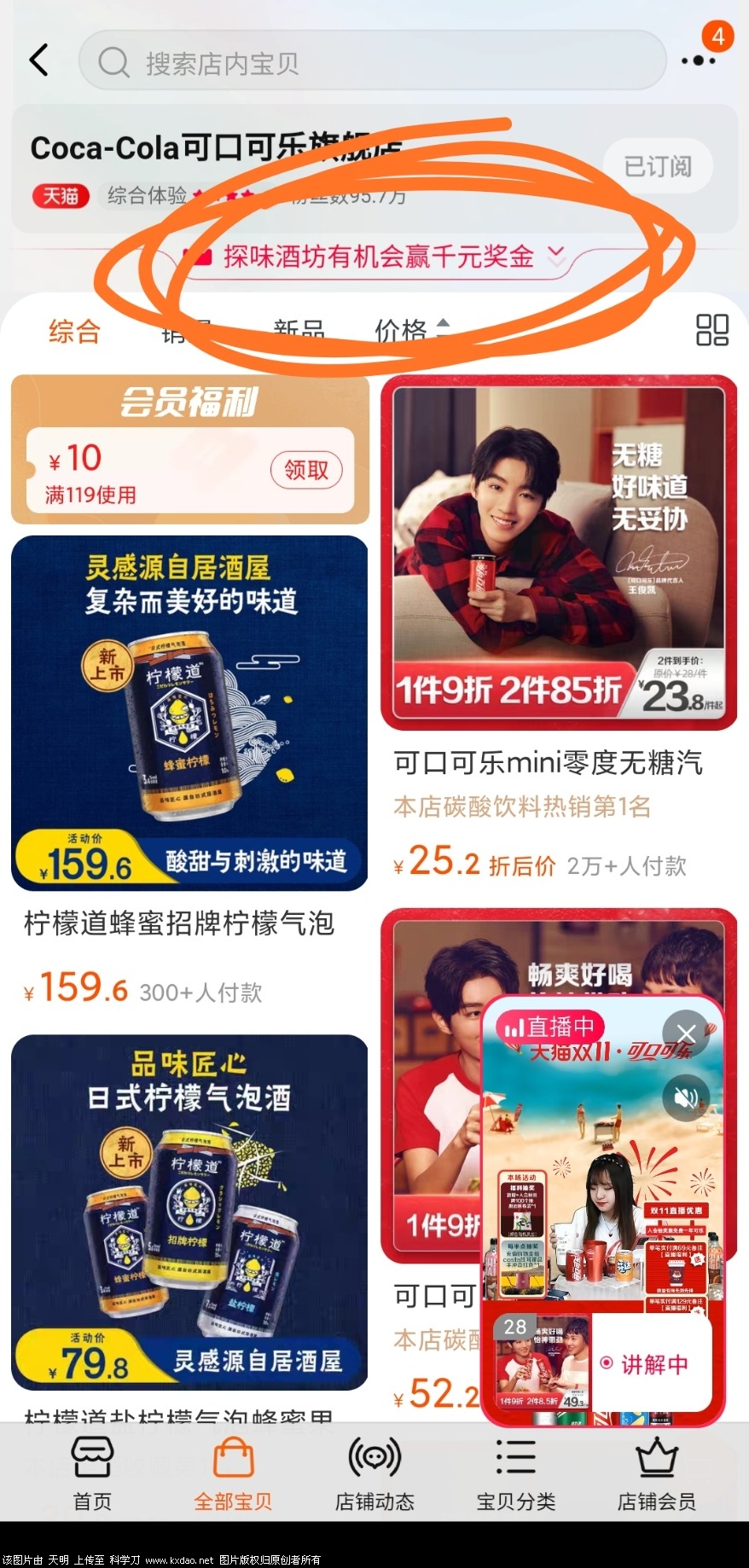Toggle the grid layout view icon
The height and width of the screenshot is (1568, 749).
(711, 330)
